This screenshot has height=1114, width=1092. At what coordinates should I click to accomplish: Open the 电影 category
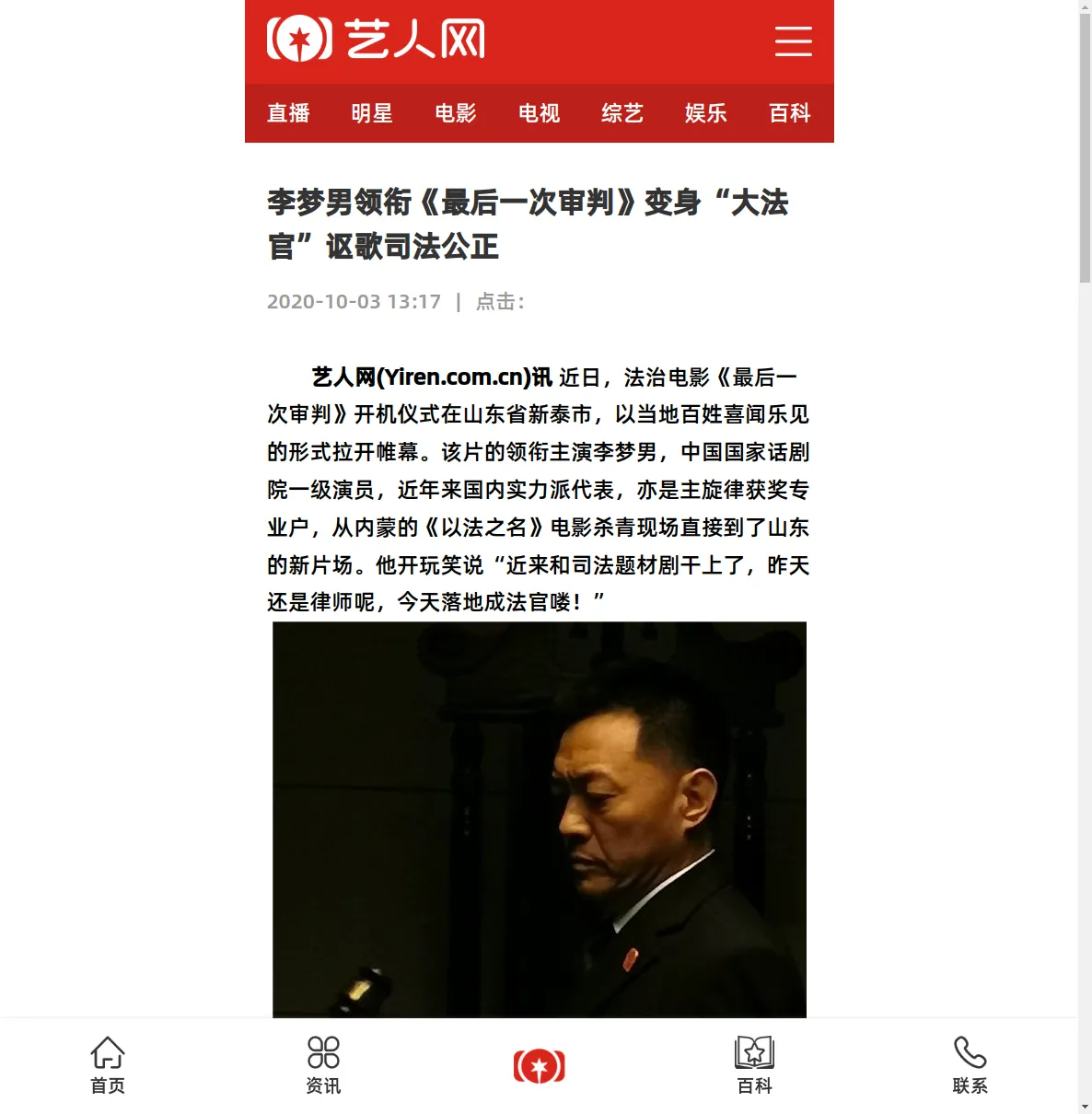coord(456,113)
